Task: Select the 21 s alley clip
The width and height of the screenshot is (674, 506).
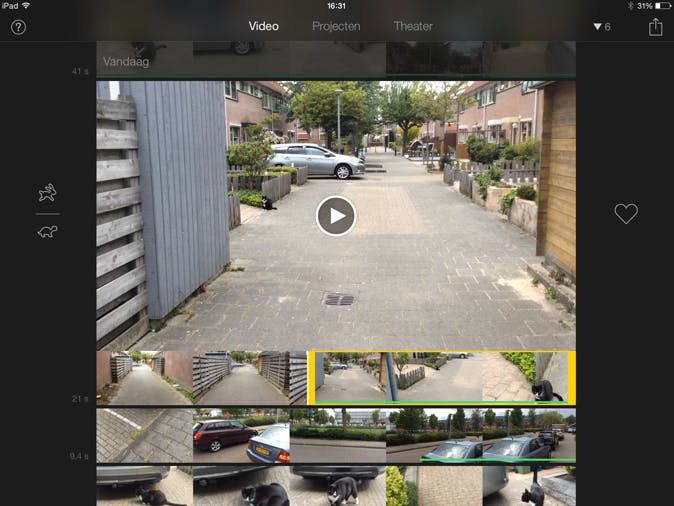Action: [x=200, y=377]
